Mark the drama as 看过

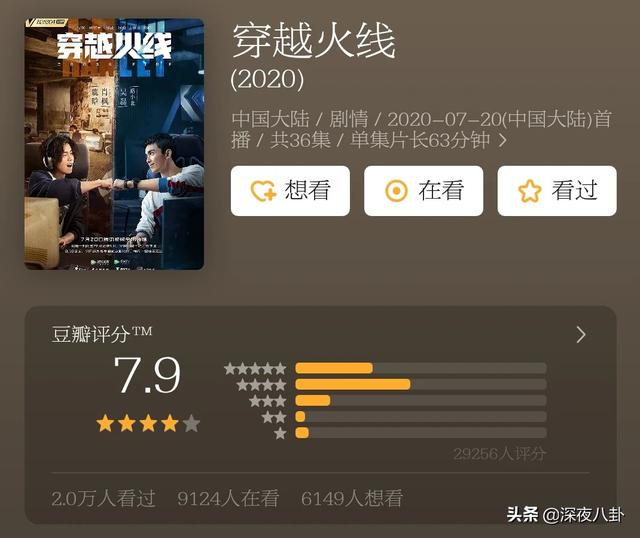[557, 191]
